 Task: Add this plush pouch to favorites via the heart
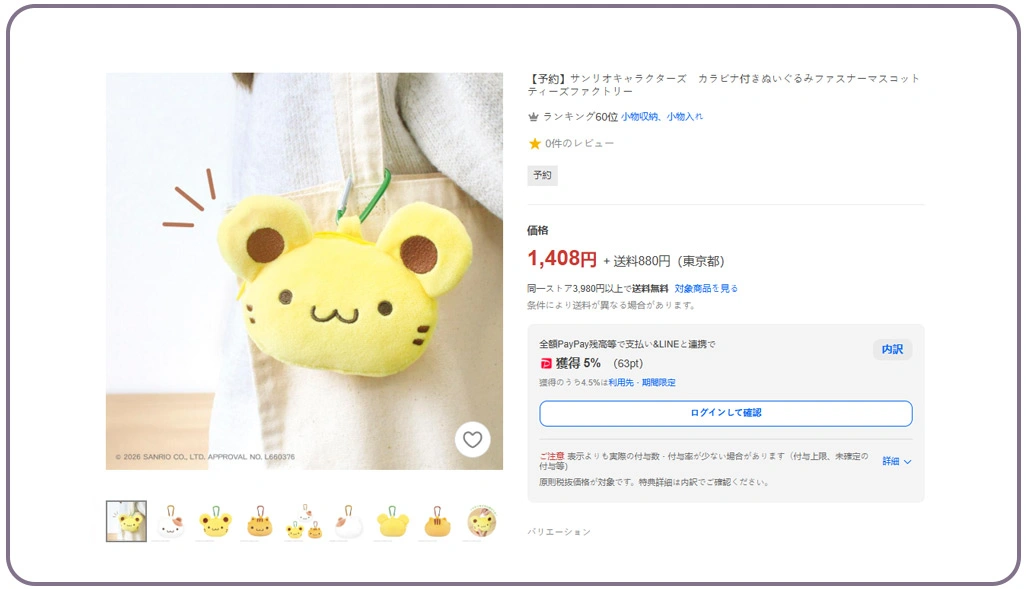coord(472,439)
